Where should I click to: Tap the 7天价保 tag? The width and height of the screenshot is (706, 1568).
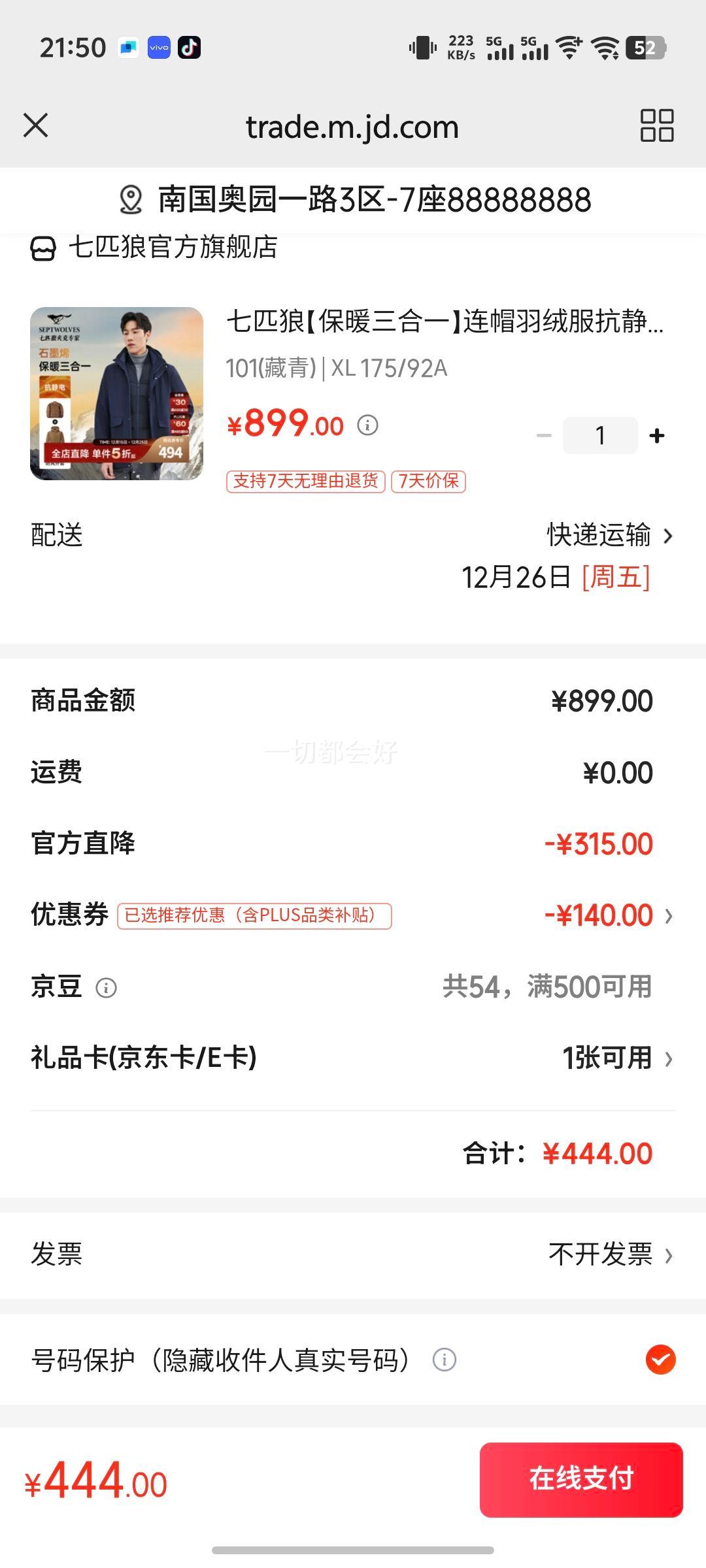click(428, 482)
